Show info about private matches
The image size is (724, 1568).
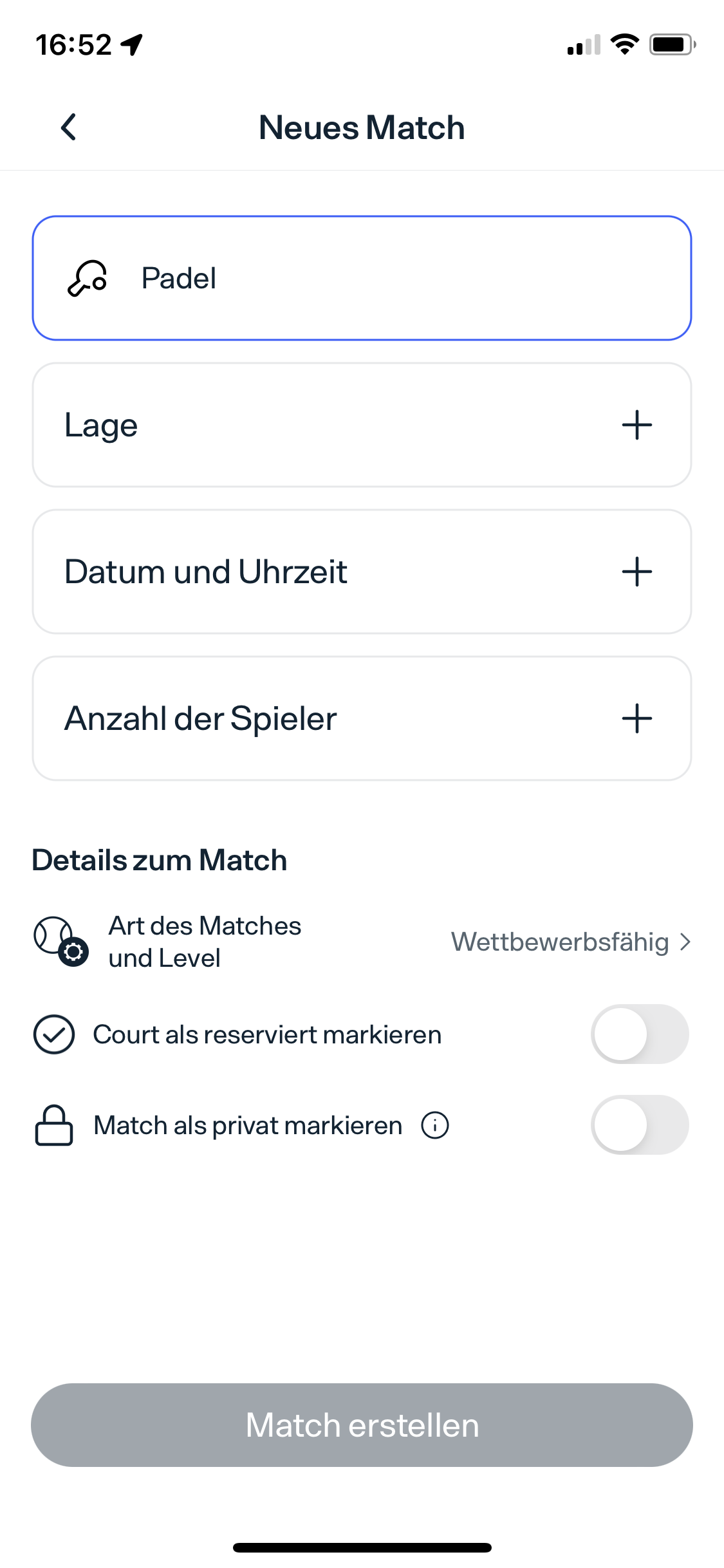coord(435,1126)
